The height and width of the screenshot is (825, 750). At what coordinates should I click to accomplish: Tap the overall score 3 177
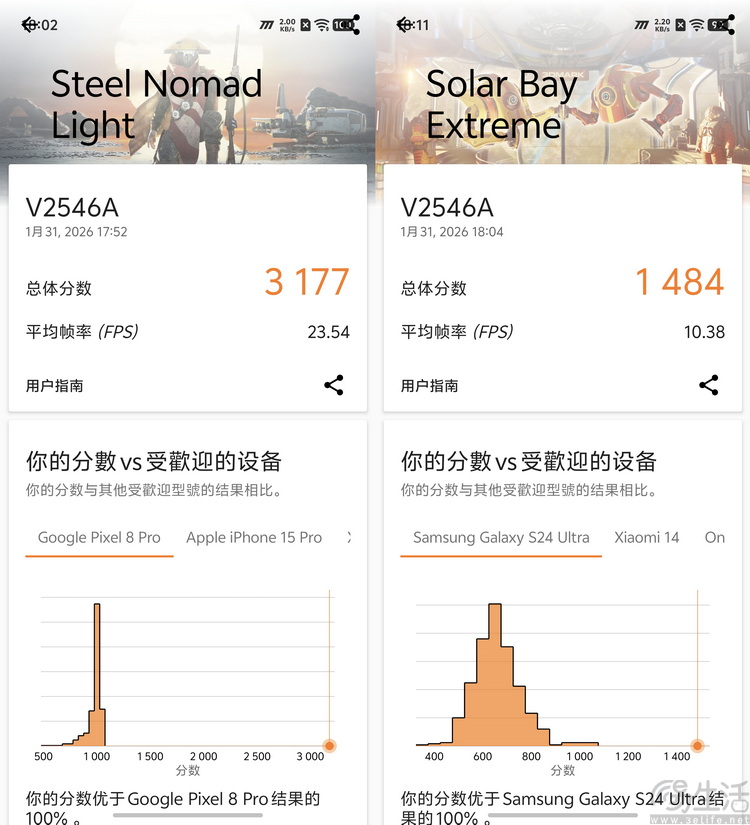[x=307, y=283]
